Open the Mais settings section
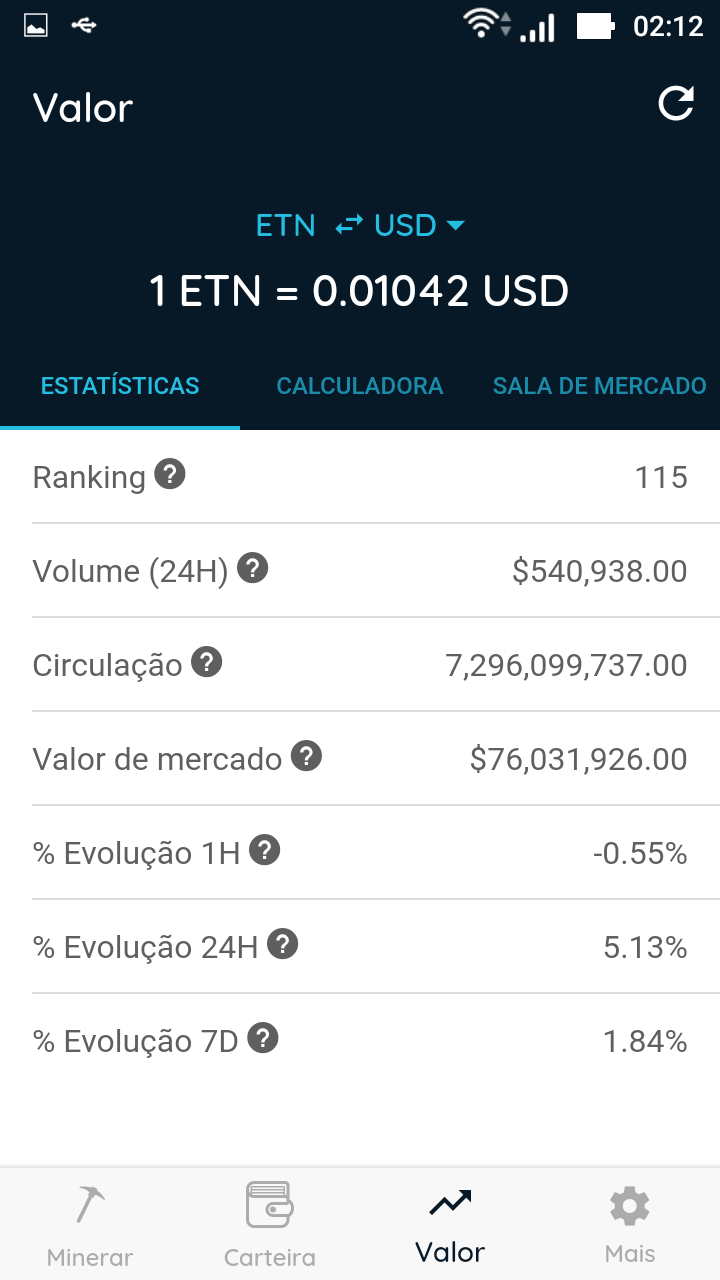The width and height of the screenshot is (720, 1280). 630,1224
